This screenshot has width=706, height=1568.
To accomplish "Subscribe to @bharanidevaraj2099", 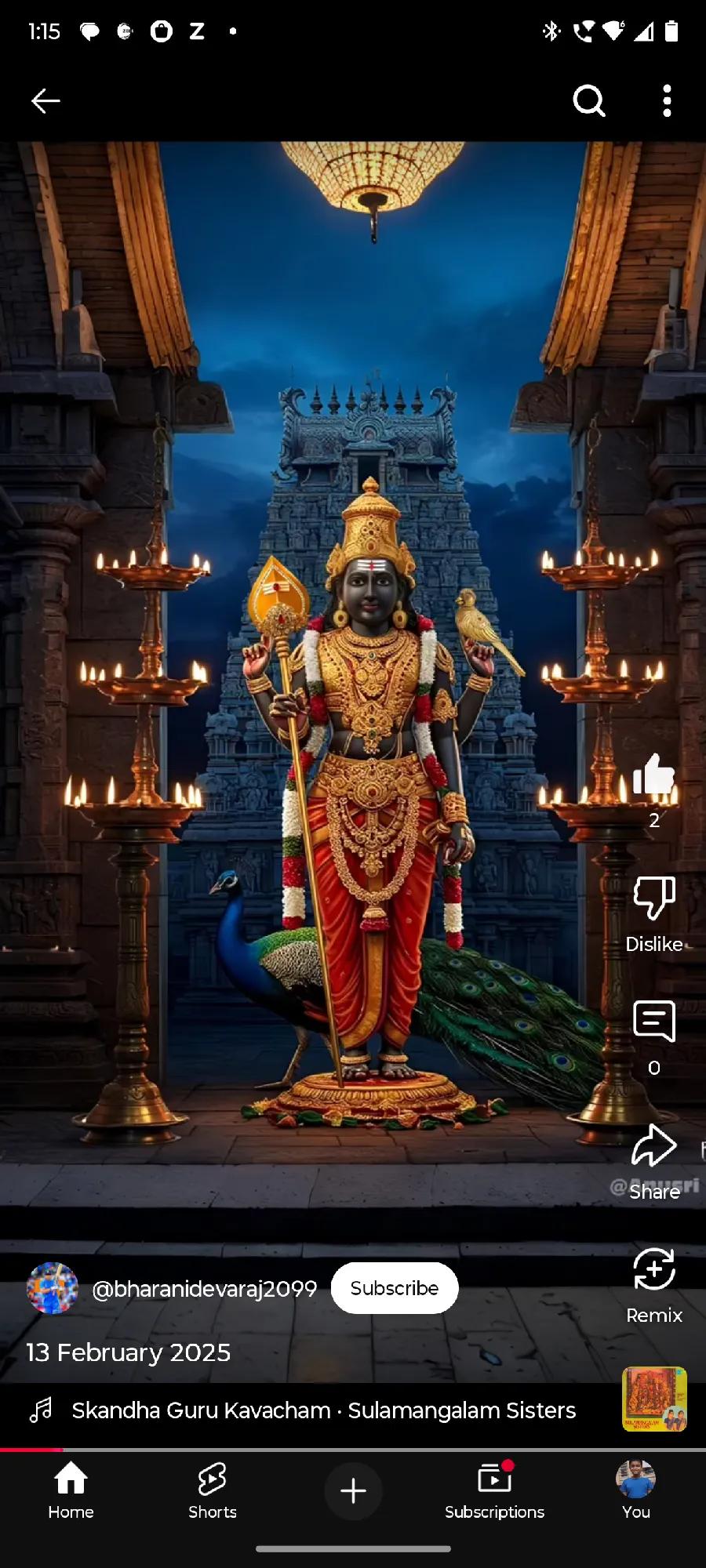I will tap(394, 1288).
